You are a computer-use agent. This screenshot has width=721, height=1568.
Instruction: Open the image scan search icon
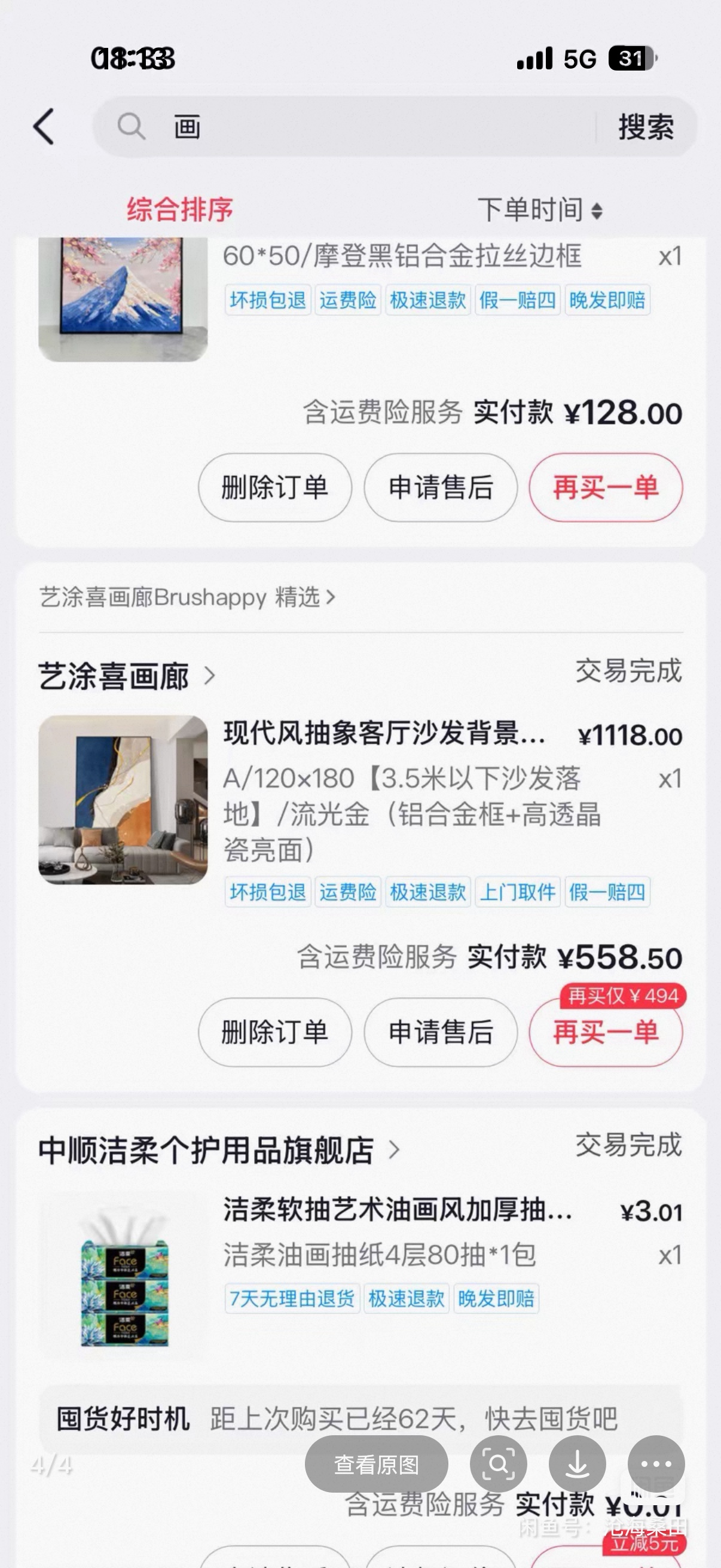click(x=499, y=1464)
